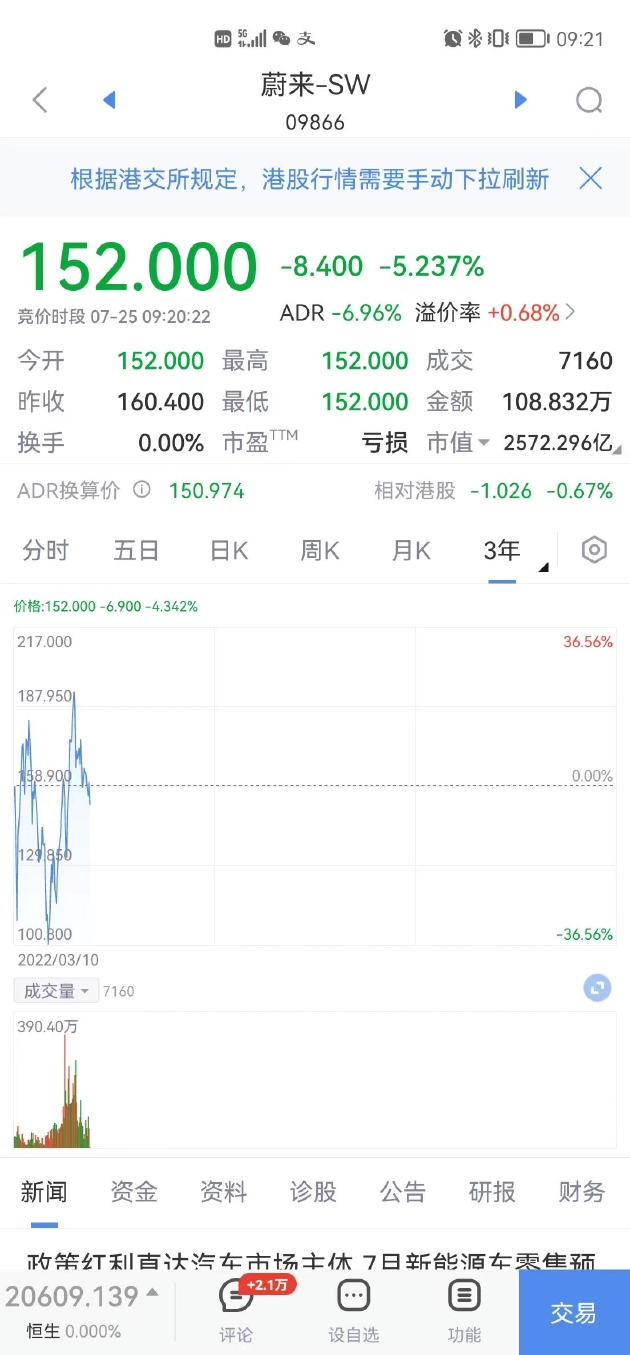The image size is (630, 1355).
Task: Dismiss the HKEX refresh notice banner
Action: pos(591,179)
